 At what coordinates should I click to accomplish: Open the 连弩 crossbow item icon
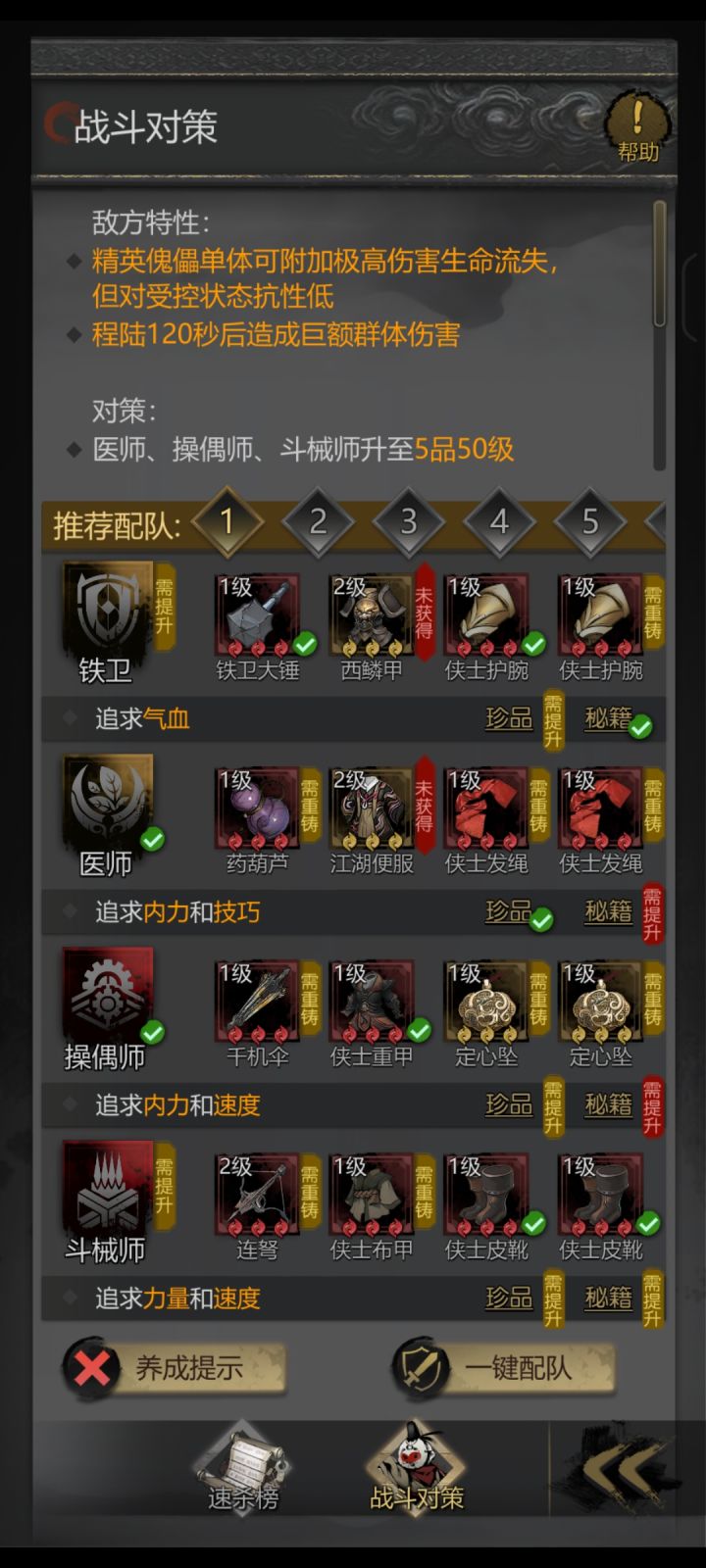[x=255, y=1196]
